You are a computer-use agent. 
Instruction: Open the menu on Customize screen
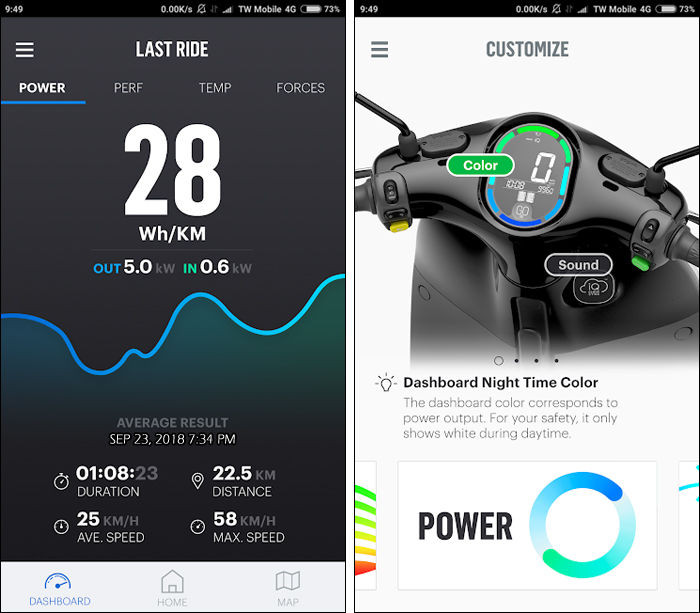[x=379, y=50]
